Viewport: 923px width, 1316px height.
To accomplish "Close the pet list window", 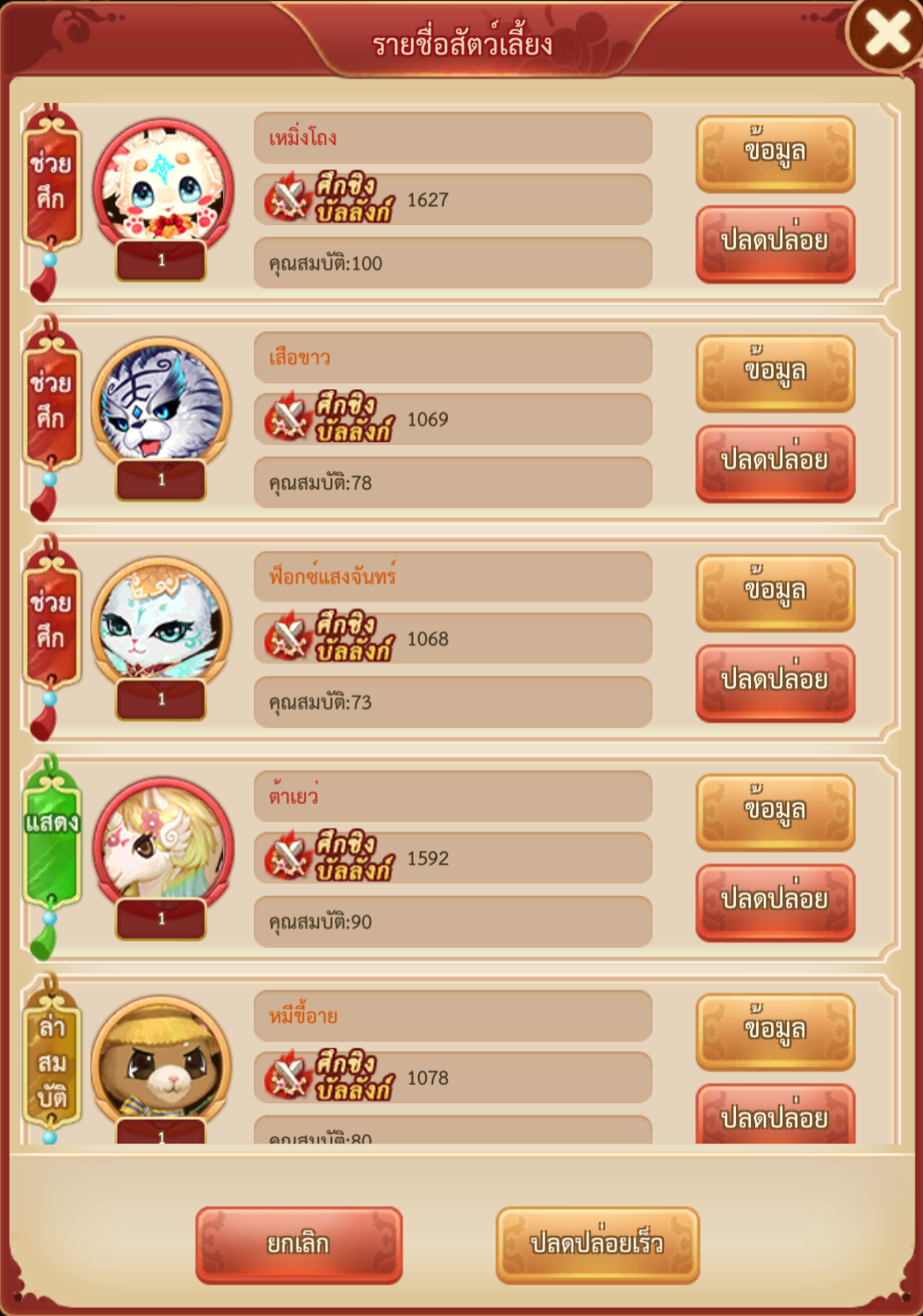I will pyautogui.click(x=887, y=35).
